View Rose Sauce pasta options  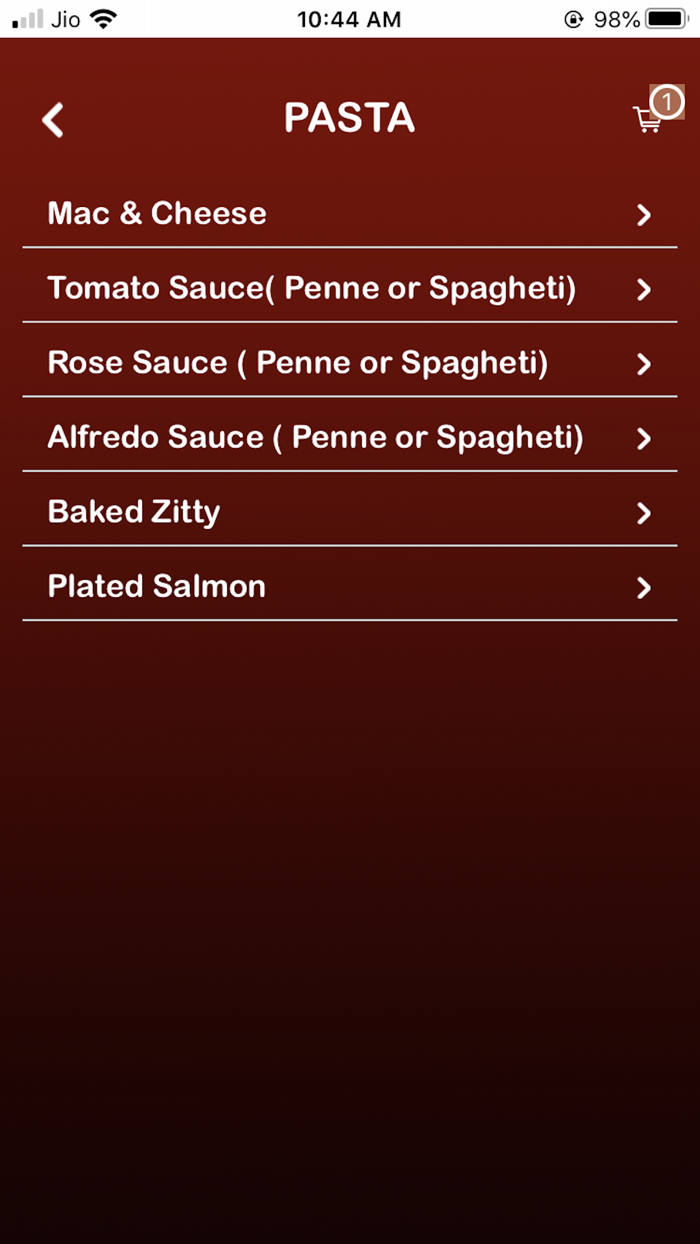point(349,363)
